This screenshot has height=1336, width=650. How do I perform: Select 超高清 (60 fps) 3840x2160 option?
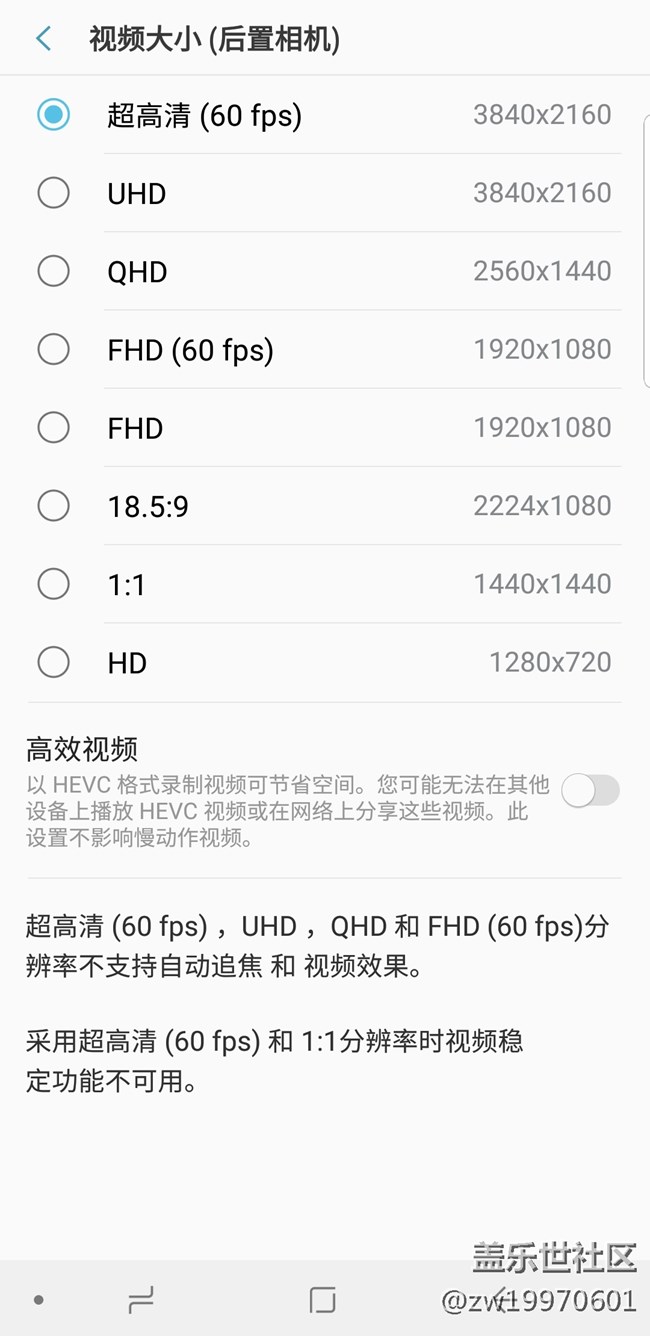pos(53,115)
